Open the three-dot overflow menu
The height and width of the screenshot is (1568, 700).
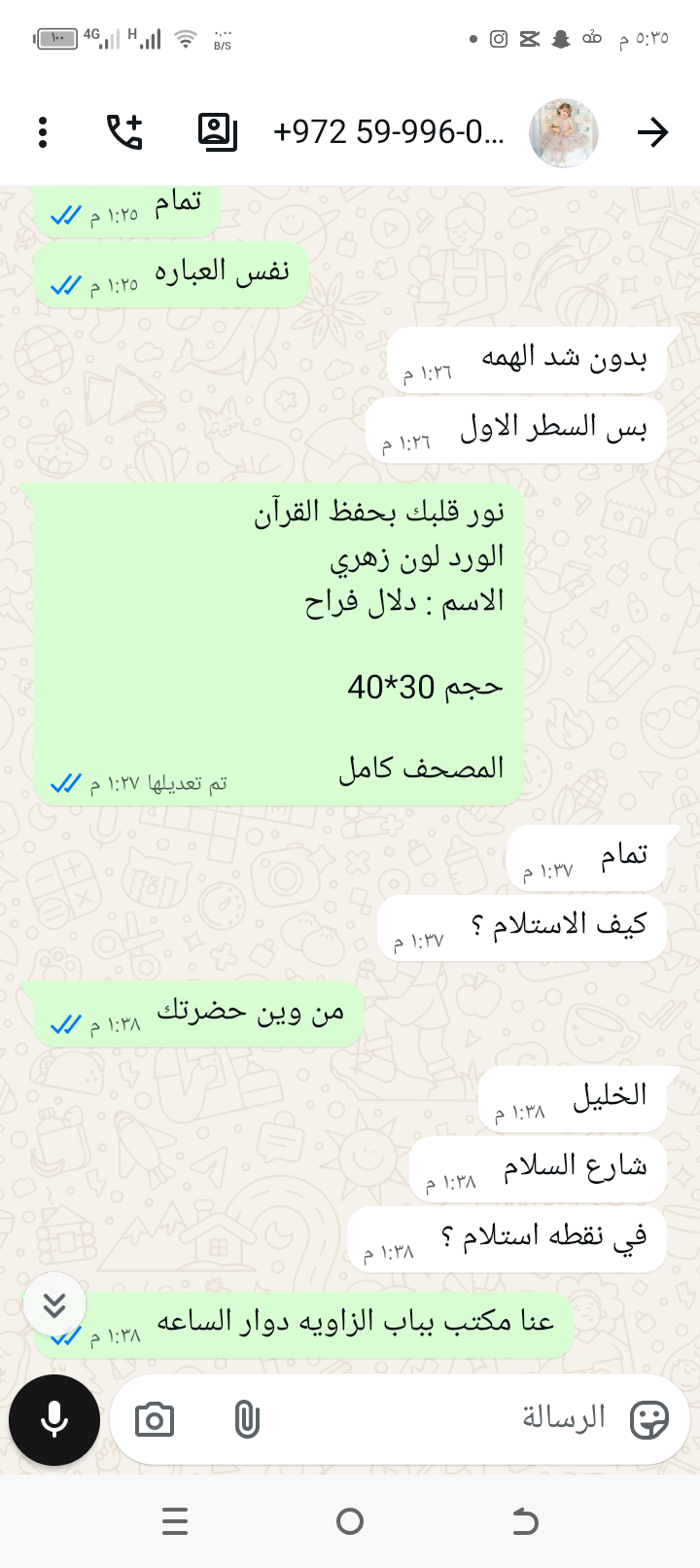coord(43,132)
